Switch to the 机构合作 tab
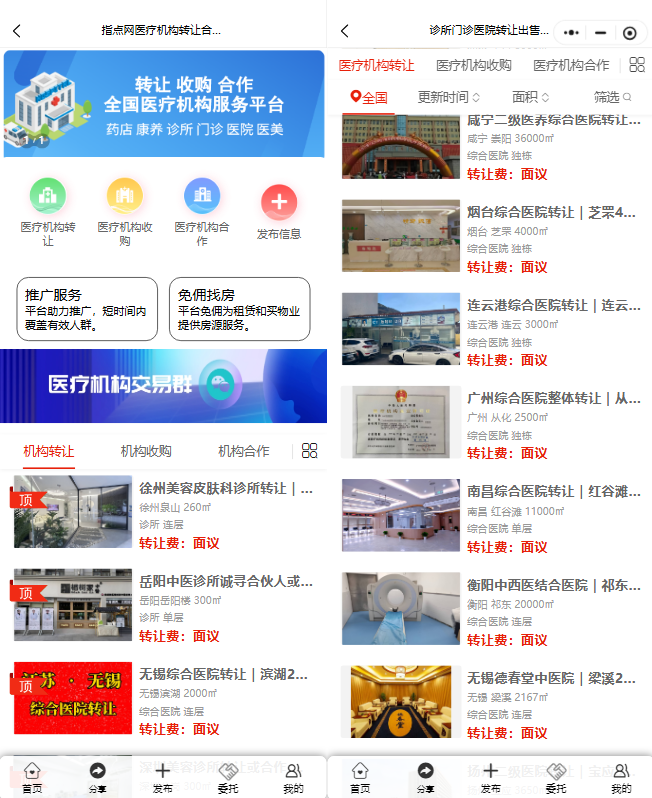 click(243, 451)
